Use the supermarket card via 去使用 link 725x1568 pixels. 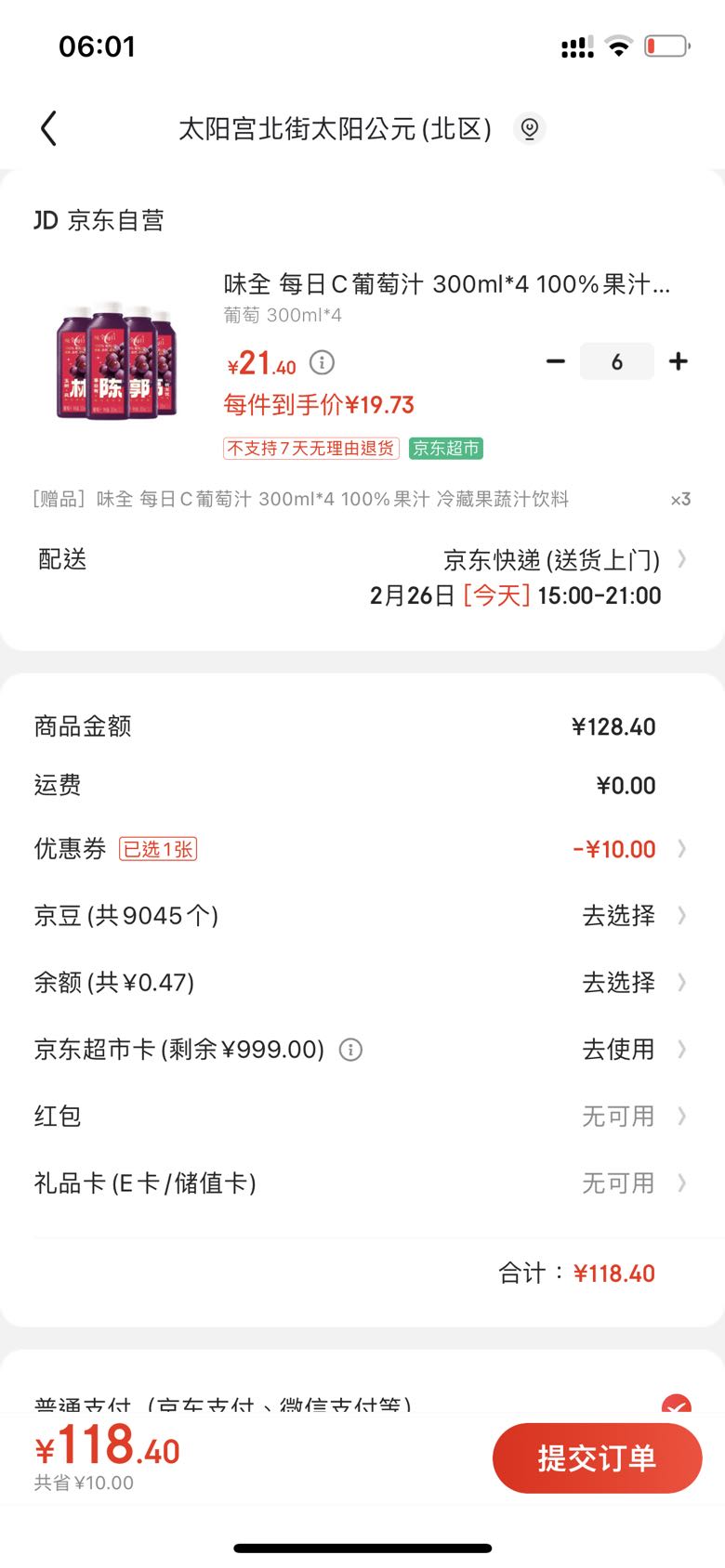tap(618, 1050)
